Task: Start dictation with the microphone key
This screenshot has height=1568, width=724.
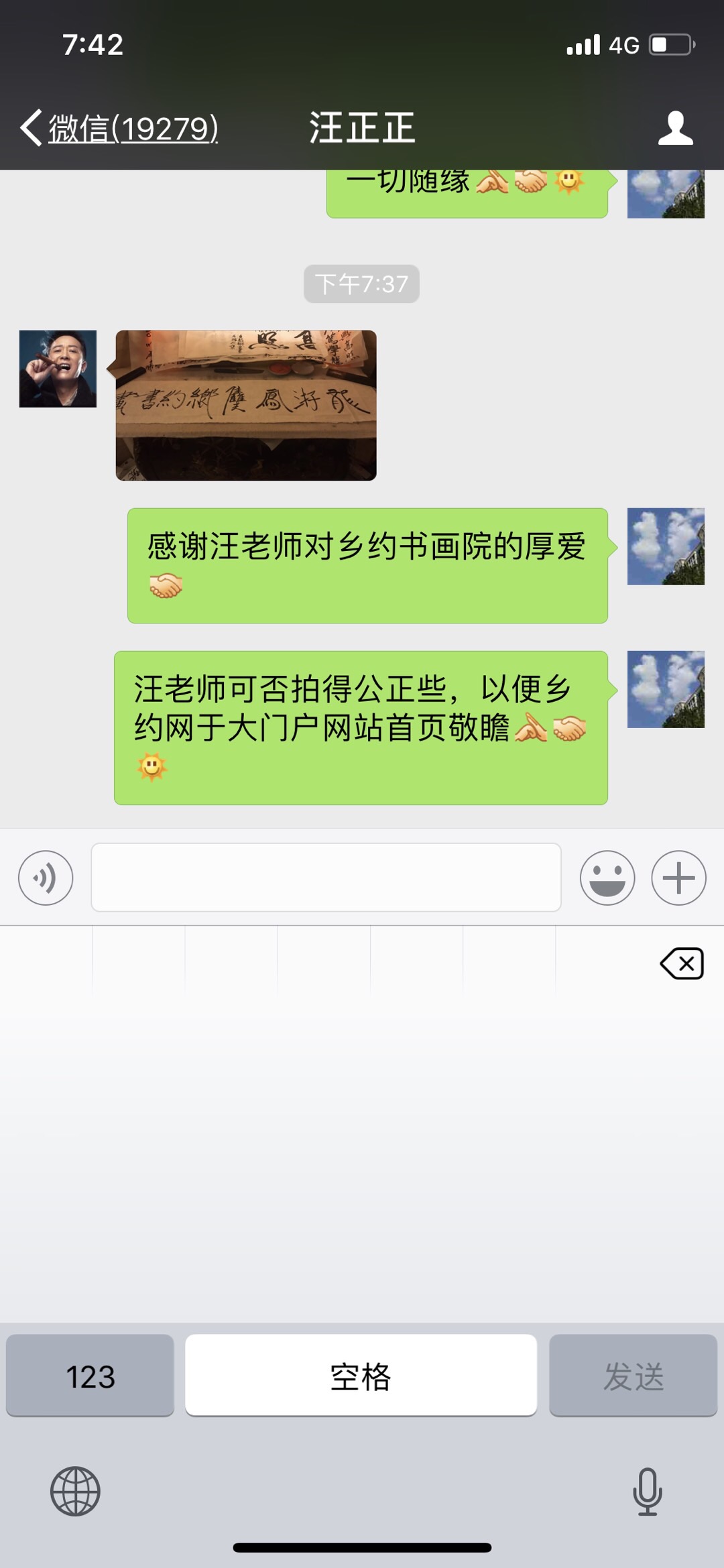Action: (x=648, y=1492)
